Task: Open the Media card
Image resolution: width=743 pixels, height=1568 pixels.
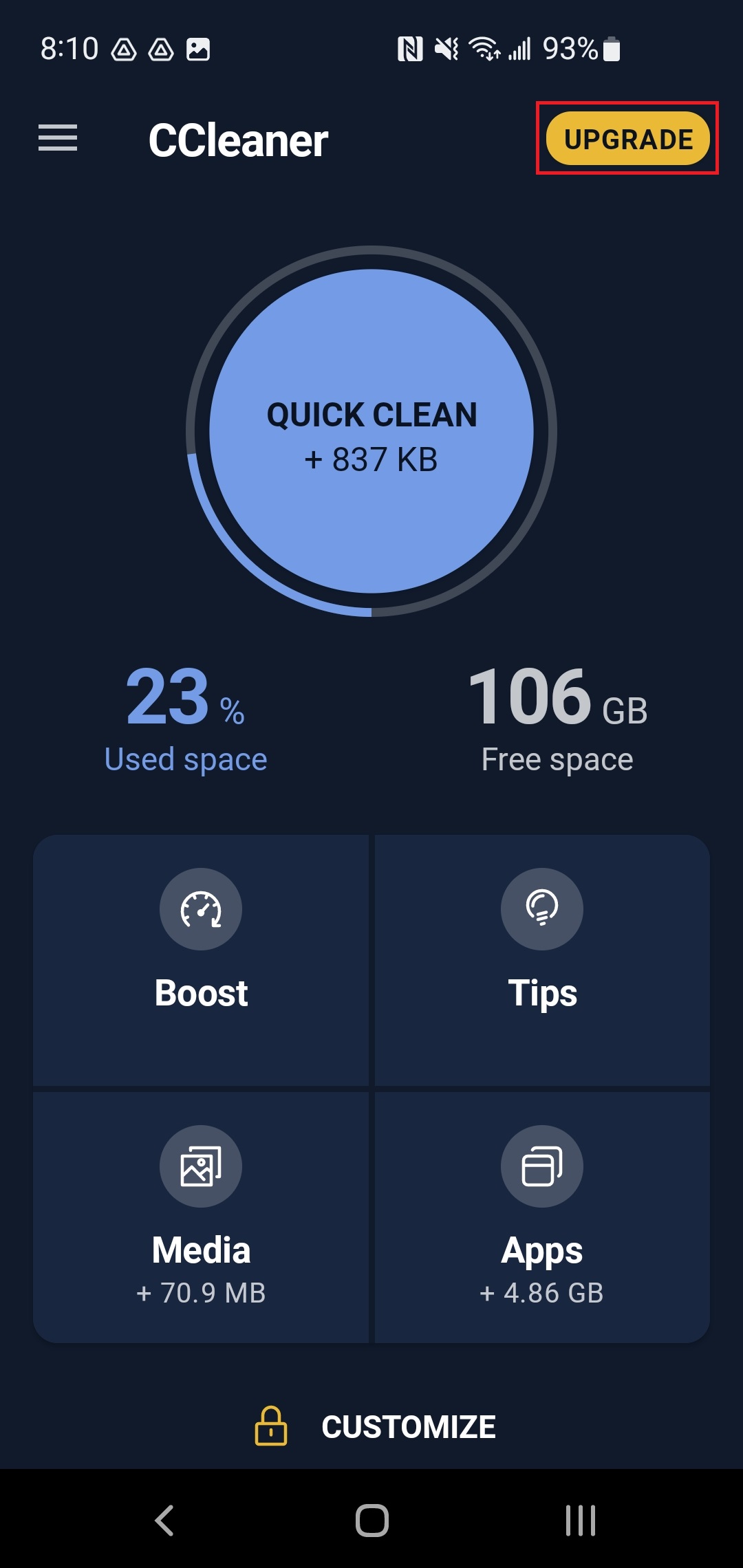Action: [201, 1217]
